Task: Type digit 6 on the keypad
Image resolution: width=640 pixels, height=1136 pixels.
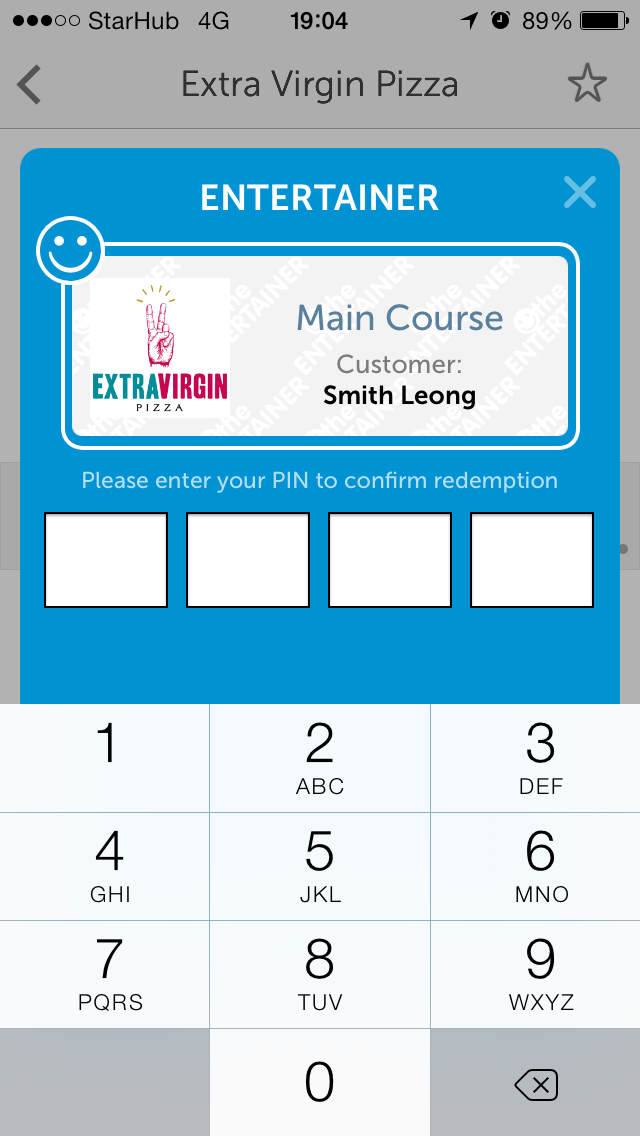Action: tap(540, 866)
